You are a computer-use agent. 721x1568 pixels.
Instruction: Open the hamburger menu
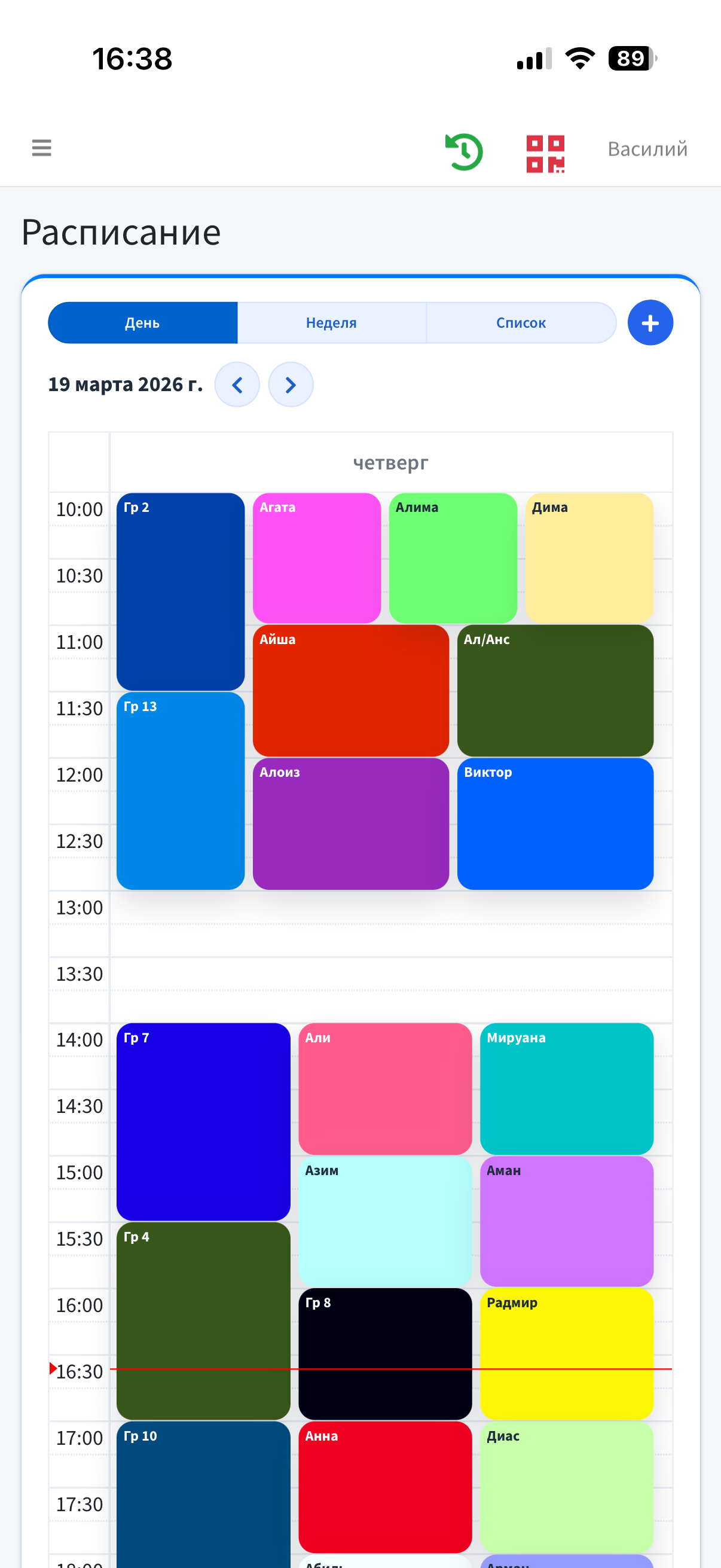coord(41,148)
